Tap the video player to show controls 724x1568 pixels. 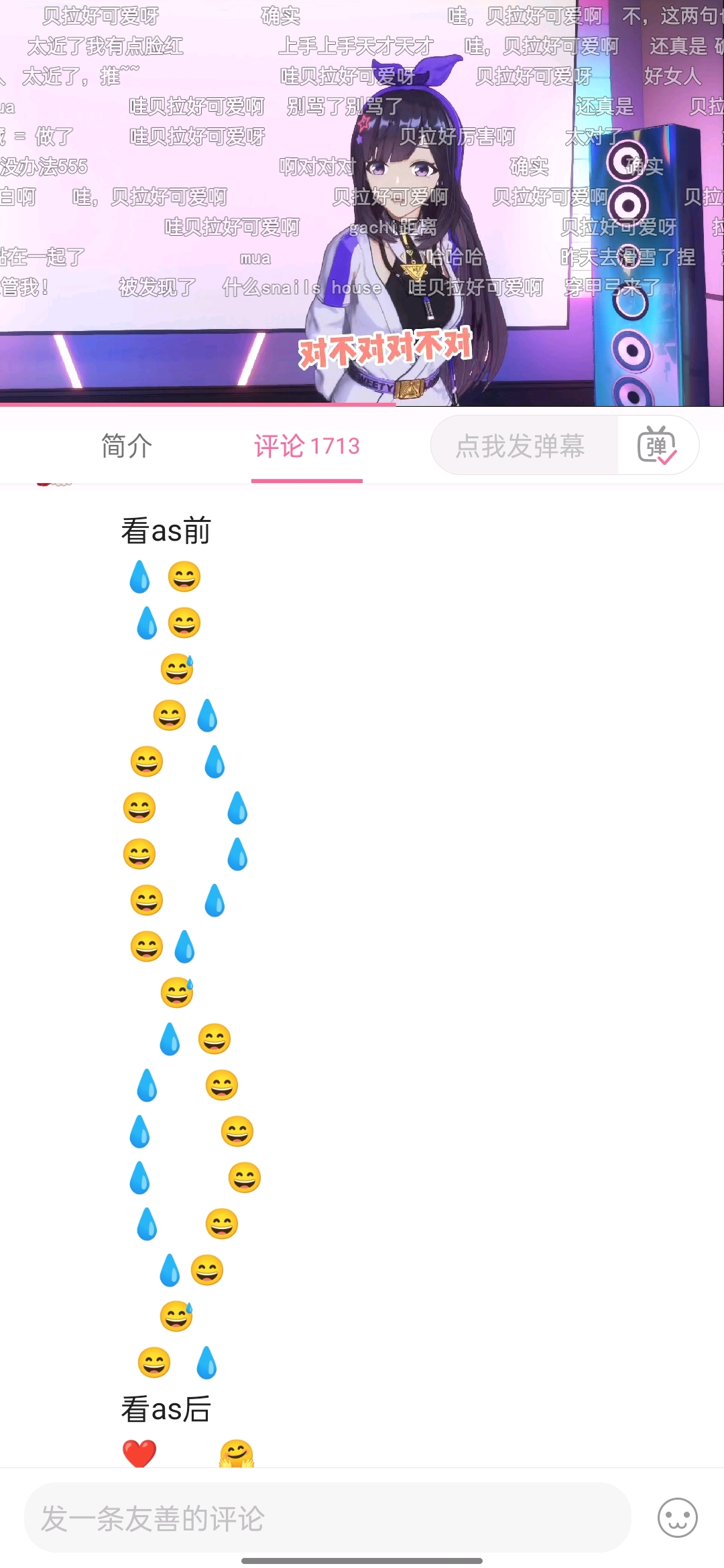(362, 201)
